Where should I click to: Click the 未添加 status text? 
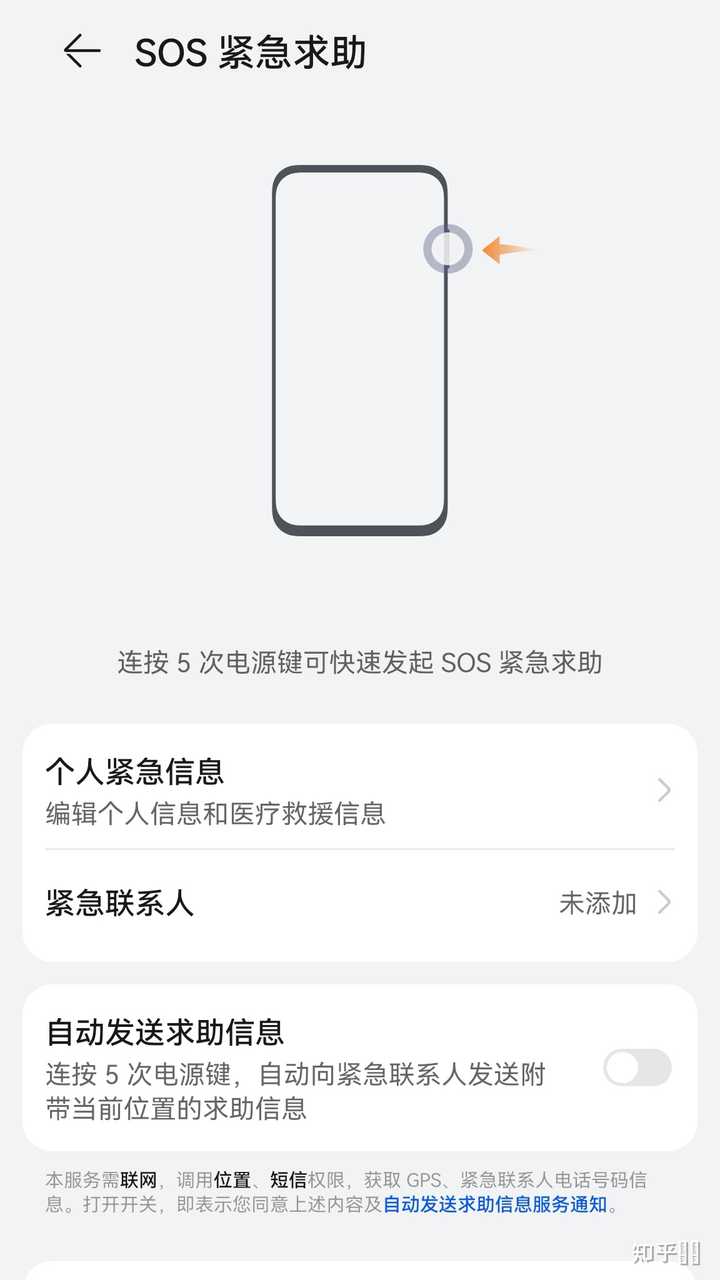coord(598,903)
